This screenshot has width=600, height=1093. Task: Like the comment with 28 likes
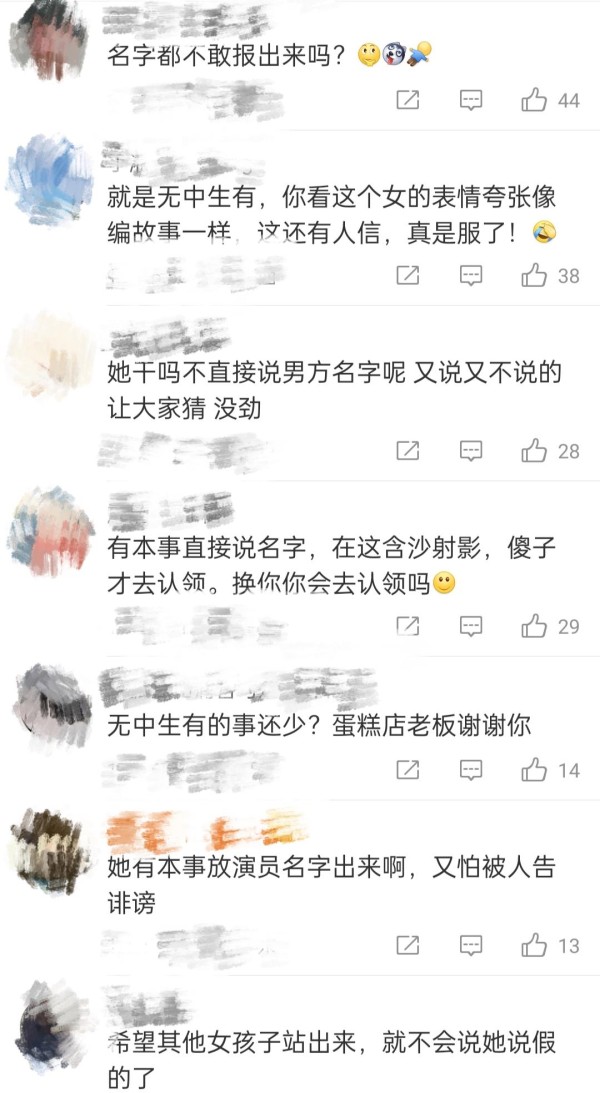click(x=534, y=450)
